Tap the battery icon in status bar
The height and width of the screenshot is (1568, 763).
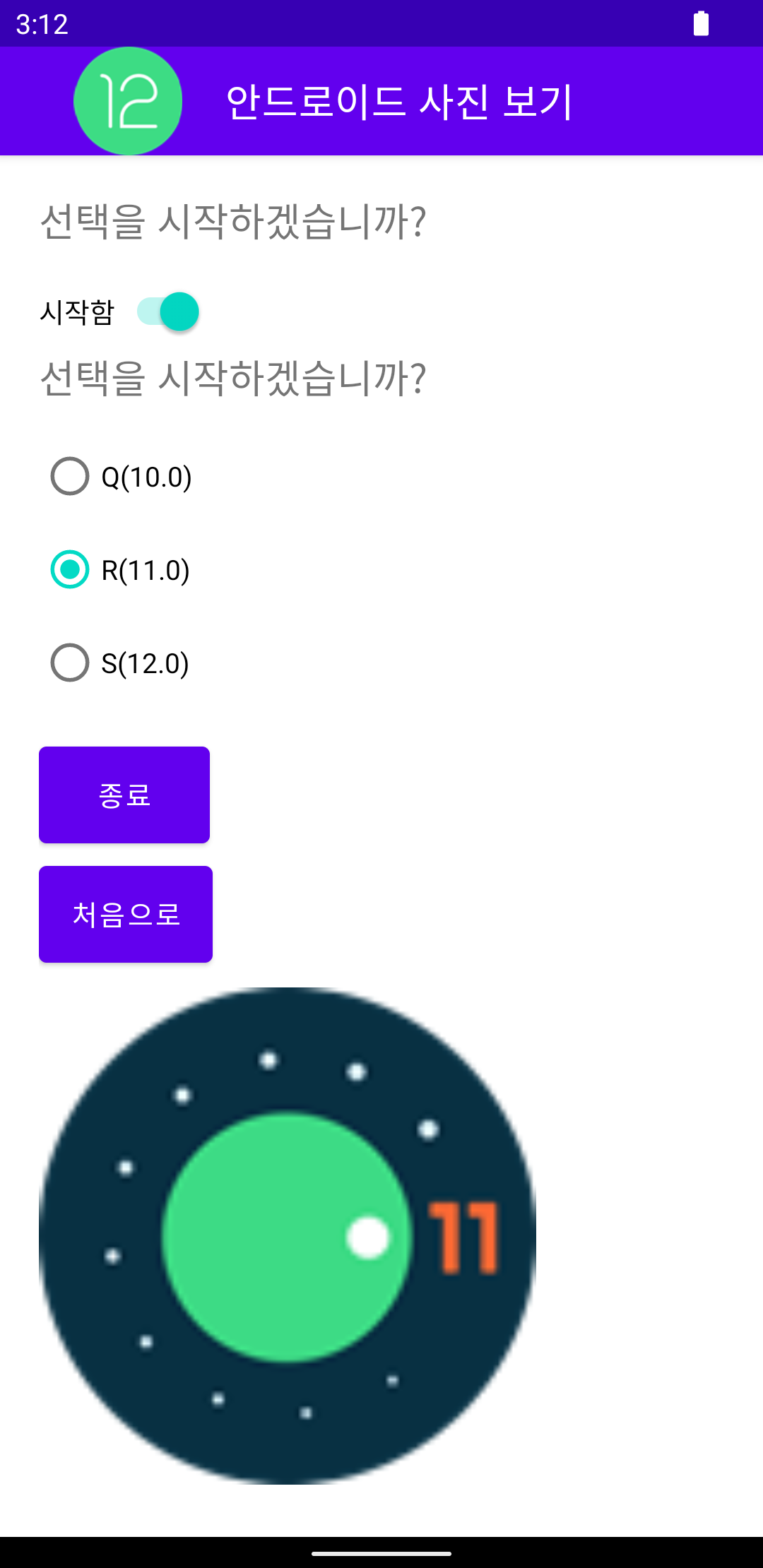coord(702,24)
